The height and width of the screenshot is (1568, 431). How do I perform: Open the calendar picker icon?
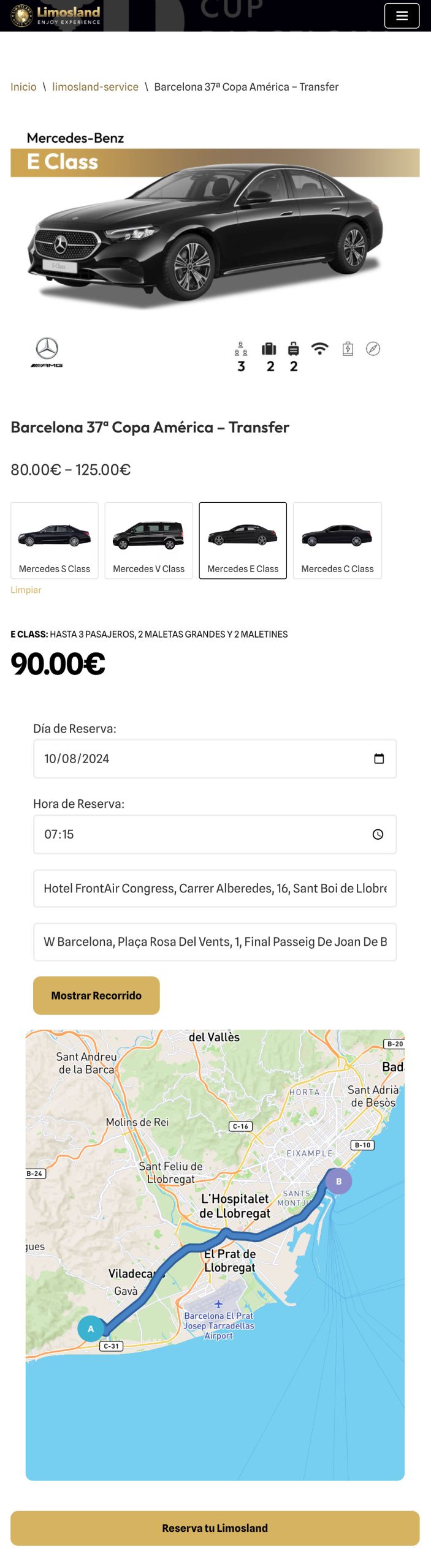pyautogui.click(x=379, y=759)
